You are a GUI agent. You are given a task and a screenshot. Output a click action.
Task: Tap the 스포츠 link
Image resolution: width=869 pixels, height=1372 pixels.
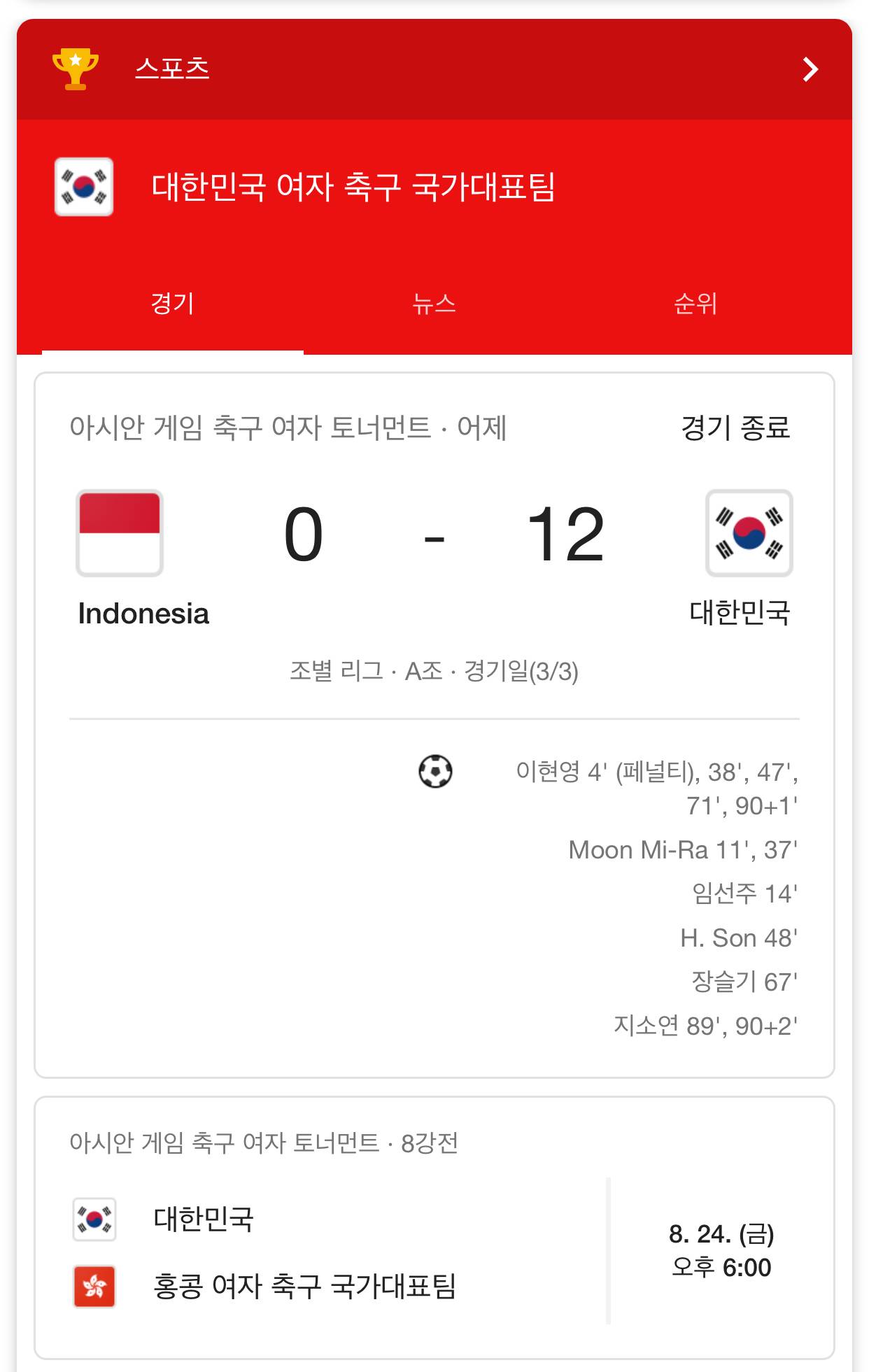[172, 69]
